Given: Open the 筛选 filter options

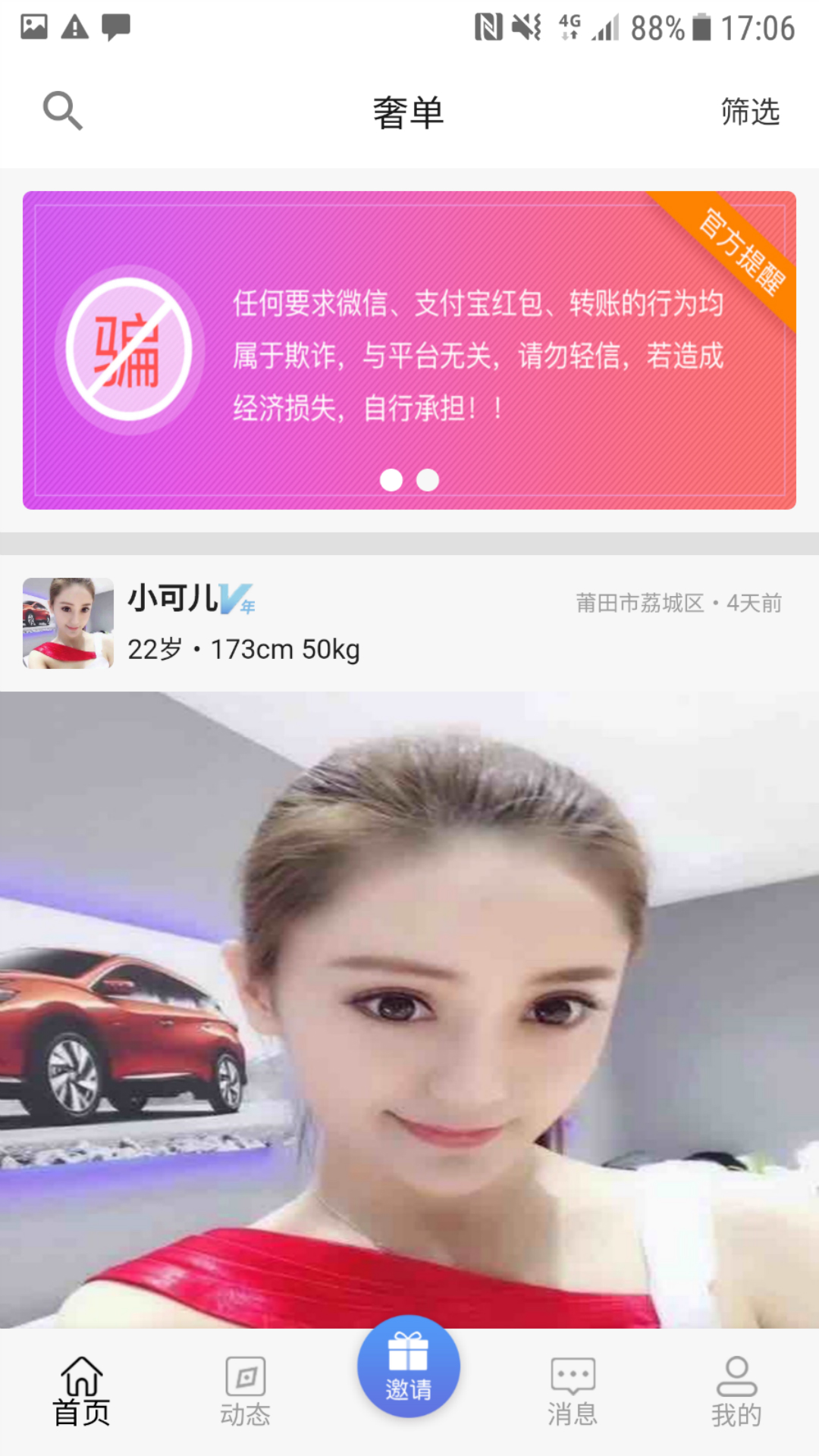Looking at the screenshot, I should coord(749,112).
